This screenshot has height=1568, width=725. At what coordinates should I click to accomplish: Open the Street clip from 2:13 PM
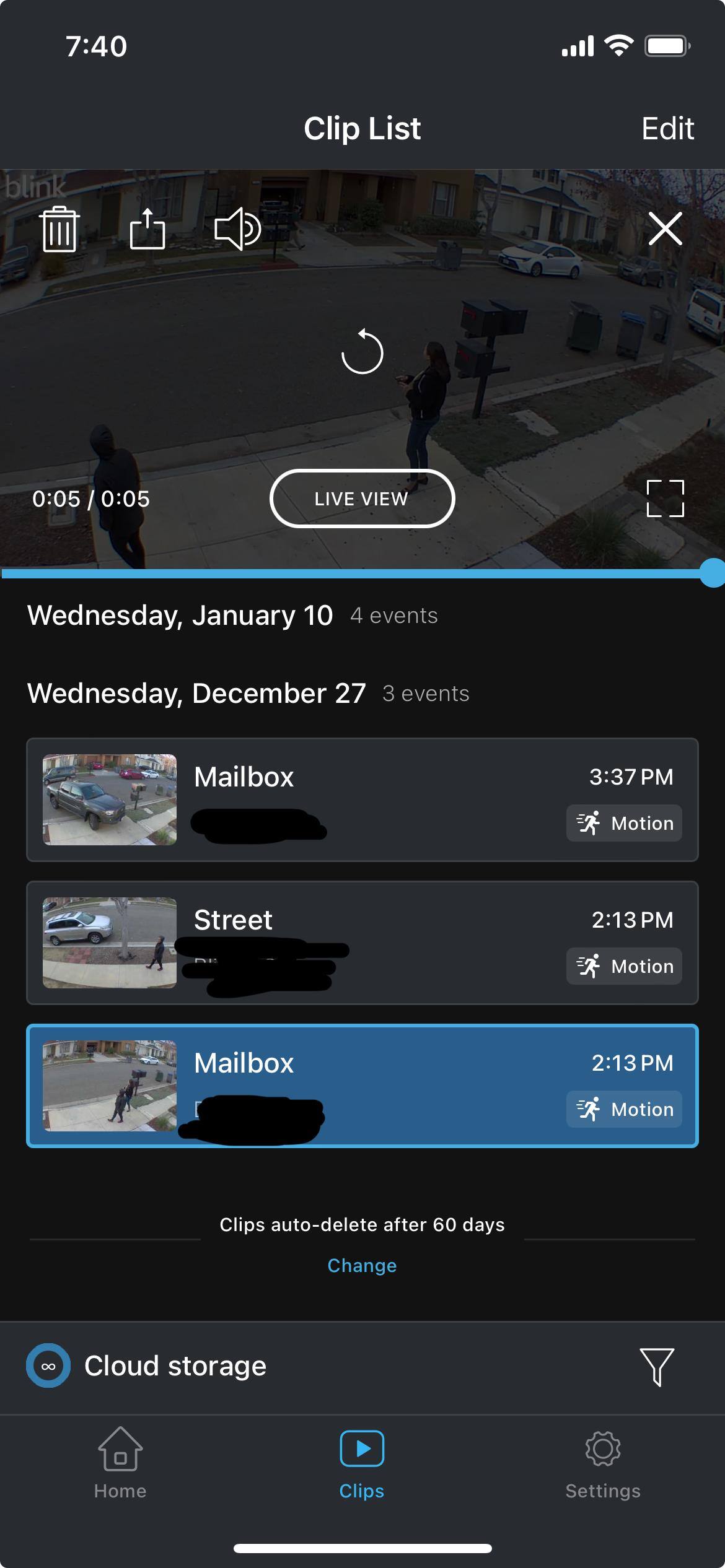tap(362, 943)
